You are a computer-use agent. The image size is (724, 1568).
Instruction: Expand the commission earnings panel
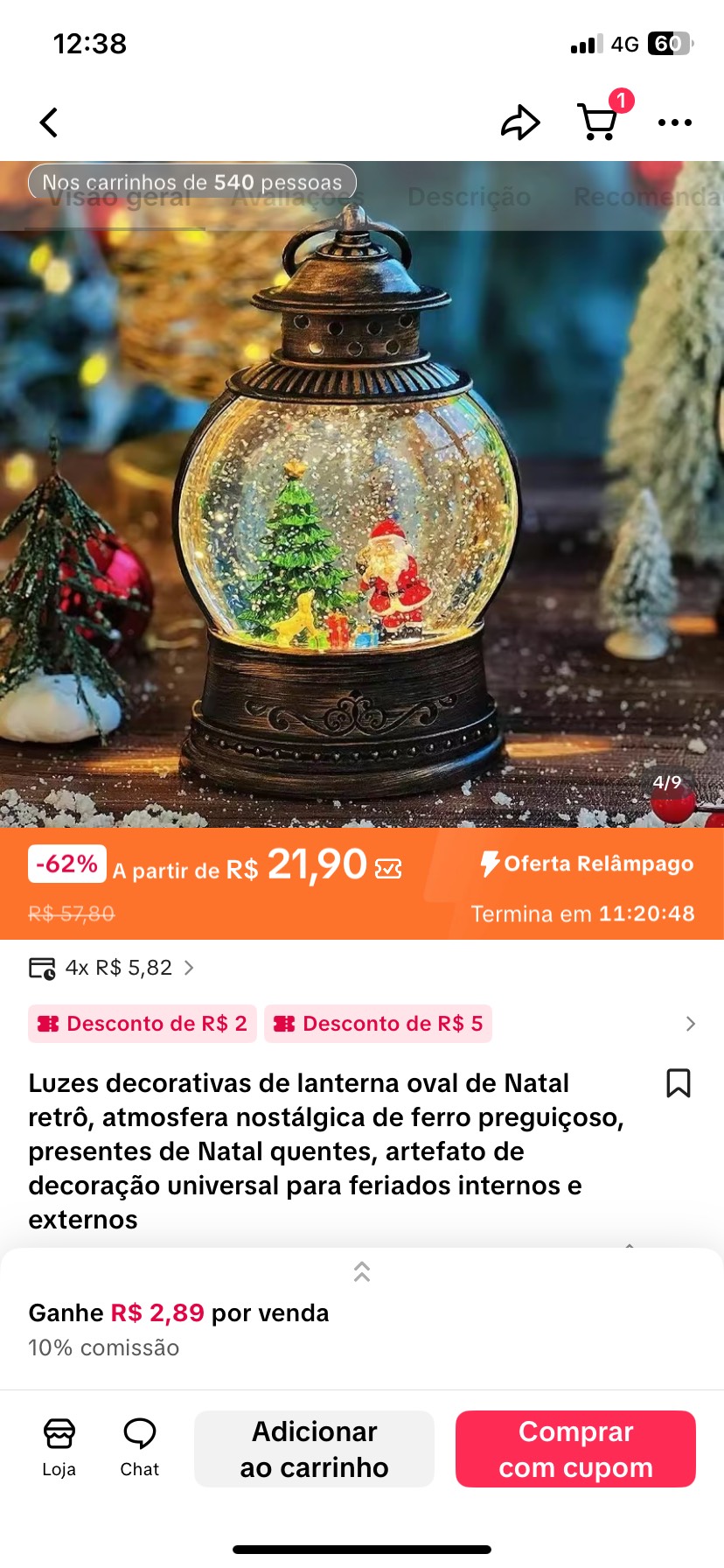(x=362, y=1272)
